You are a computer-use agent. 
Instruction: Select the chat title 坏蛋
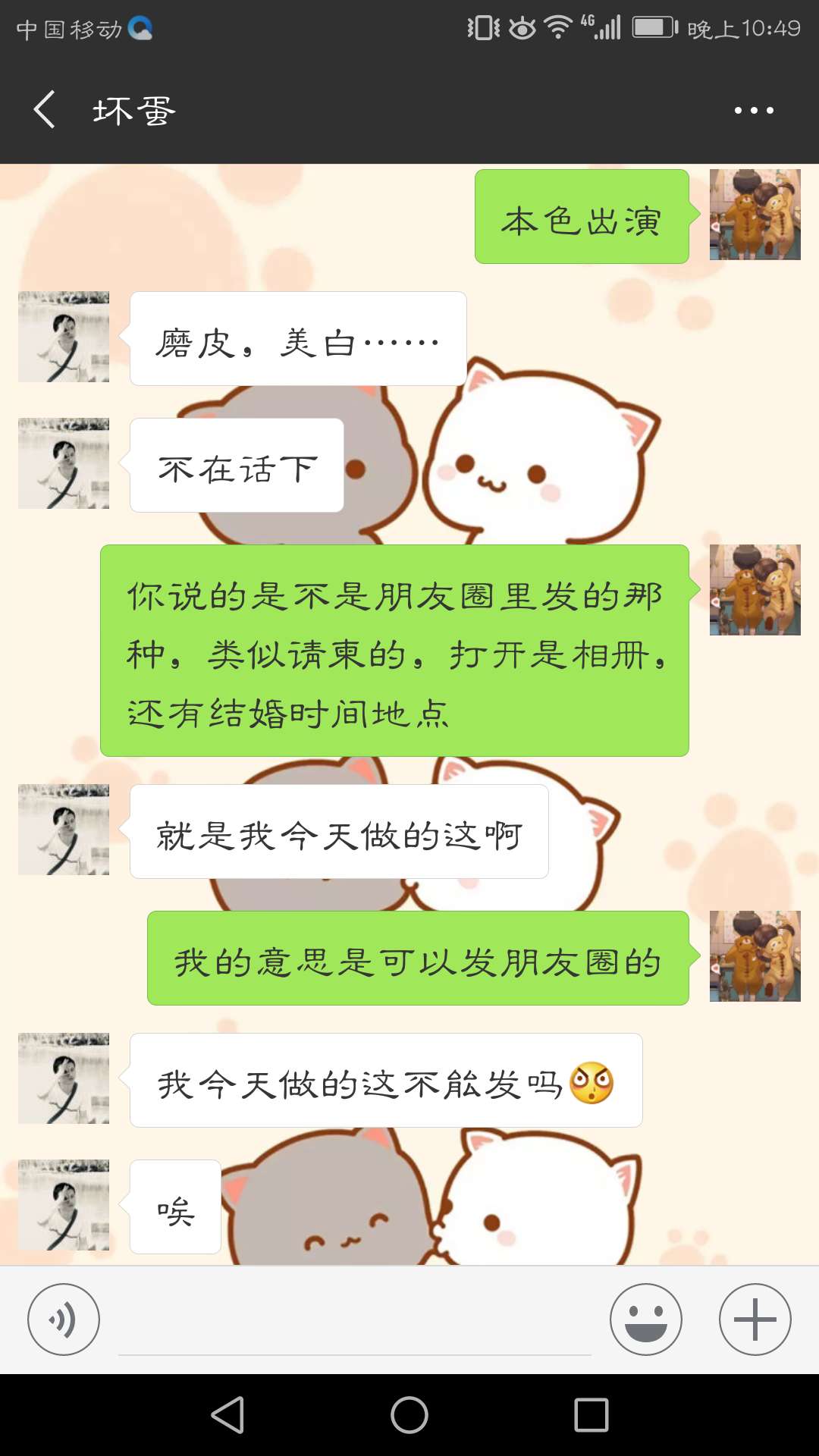pos(133,108)
